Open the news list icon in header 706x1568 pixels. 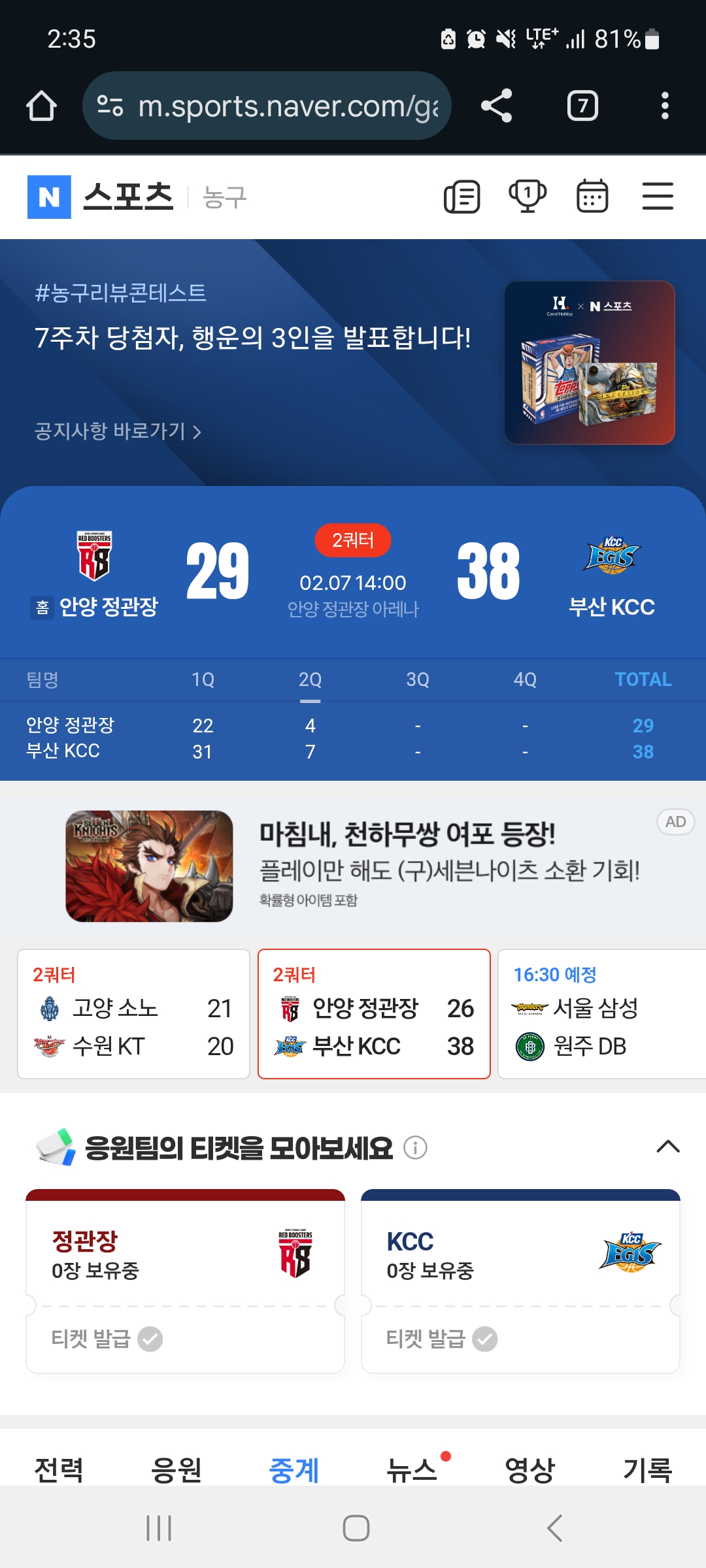click(462, 197)
